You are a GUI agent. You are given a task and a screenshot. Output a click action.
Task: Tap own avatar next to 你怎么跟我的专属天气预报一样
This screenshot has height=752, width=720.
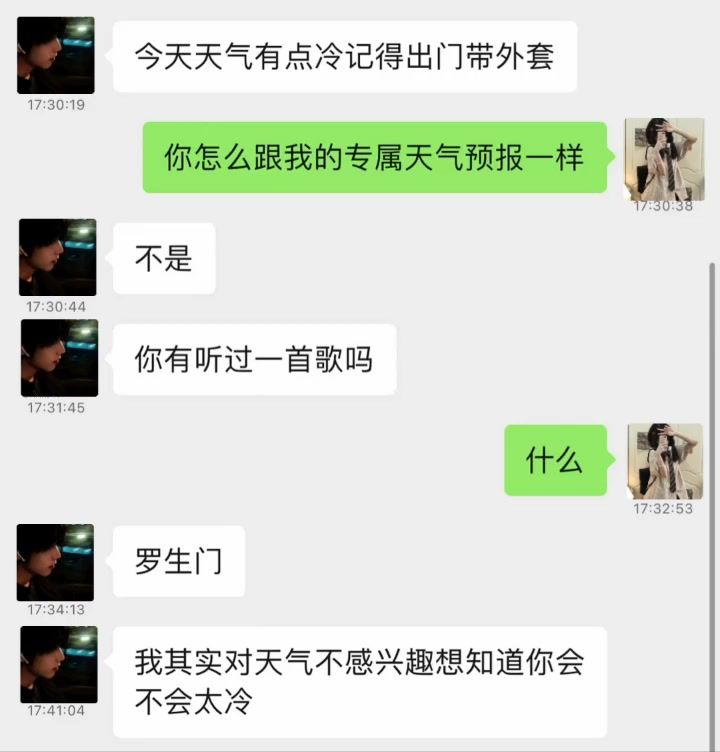click(663, 159)
